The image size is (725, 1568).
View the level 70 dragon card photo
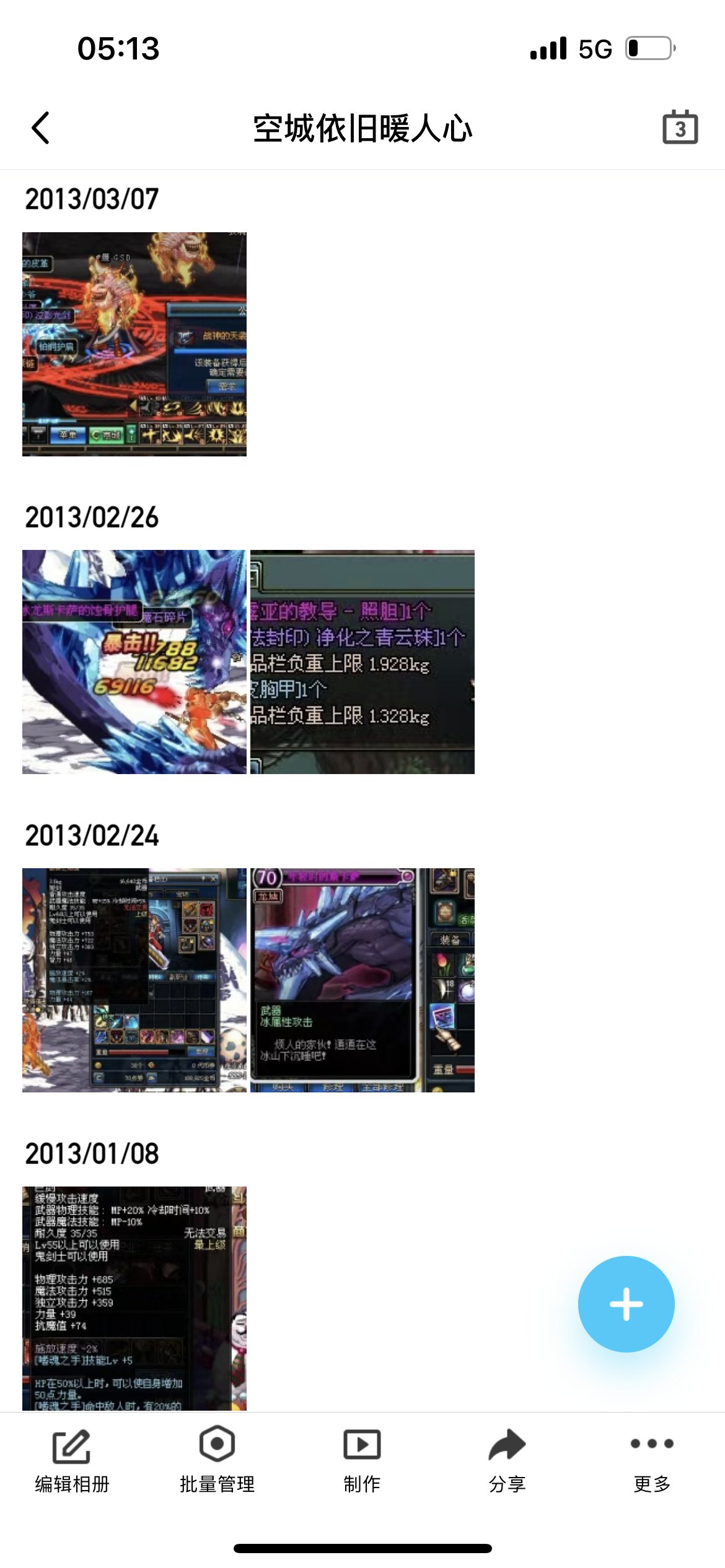point(362,980)
